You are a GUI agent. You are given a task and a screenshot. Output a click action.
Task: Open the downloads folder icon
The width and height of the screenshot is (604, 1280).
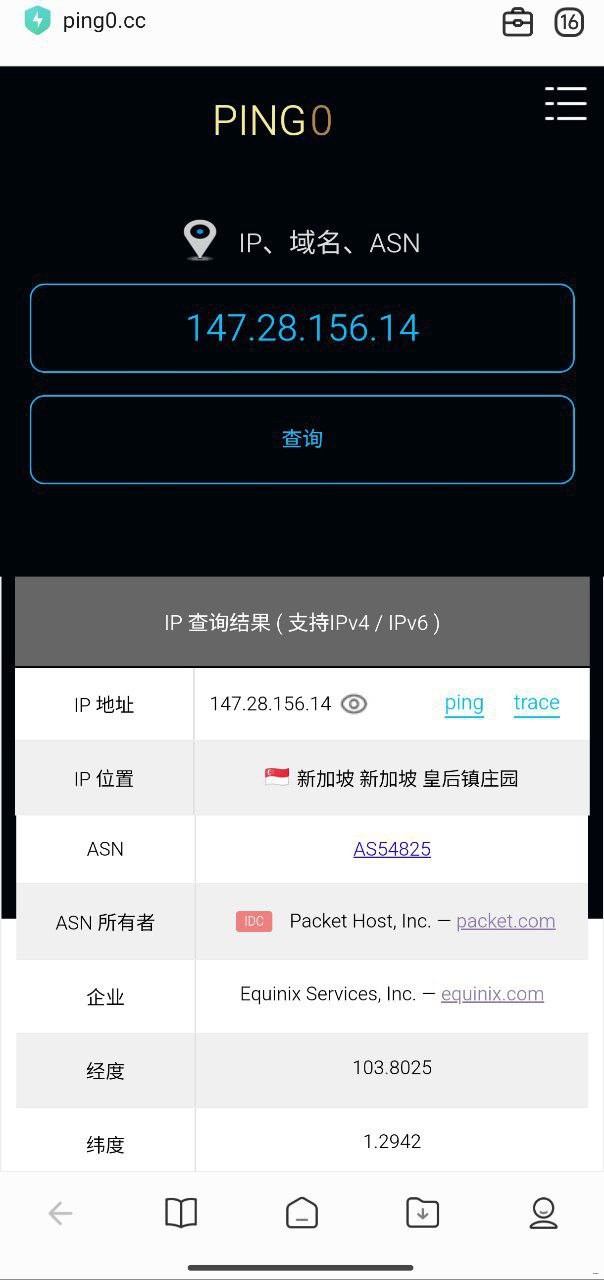423,1213
